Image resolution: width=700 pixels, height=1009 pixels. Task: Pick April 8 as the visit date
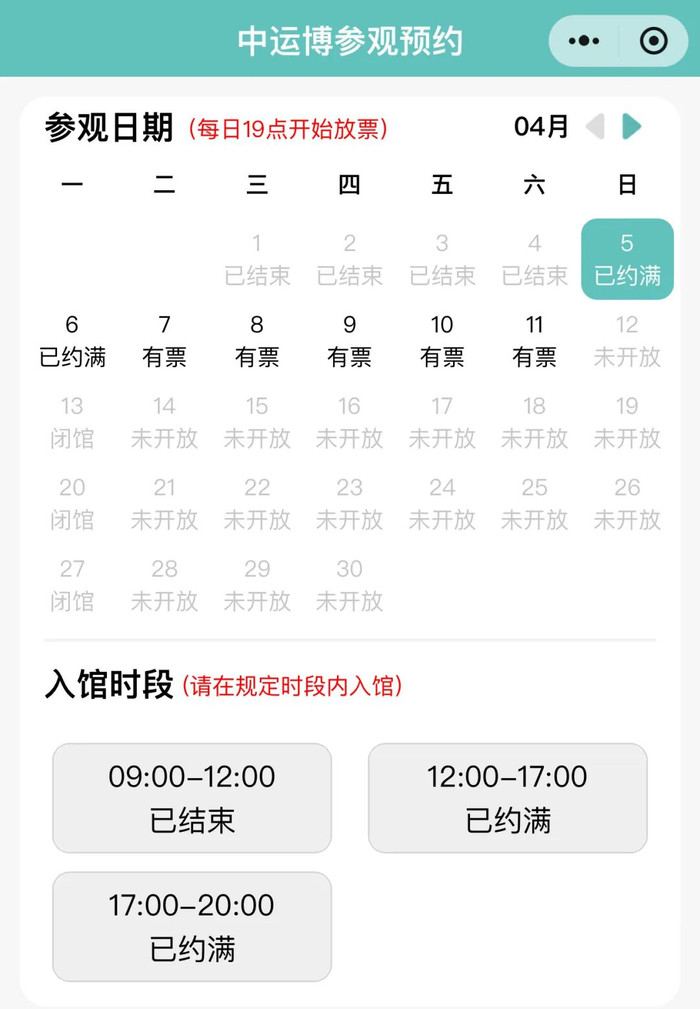click(x=257, y=341)
